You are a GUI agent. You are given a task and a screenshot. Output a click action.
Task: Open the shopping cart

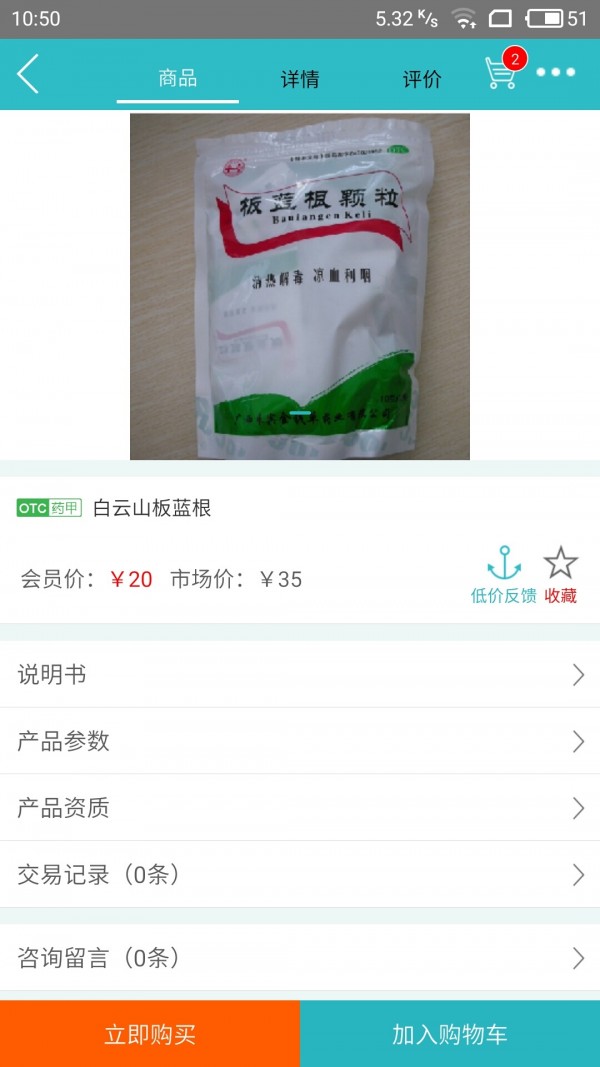(501, 73)
